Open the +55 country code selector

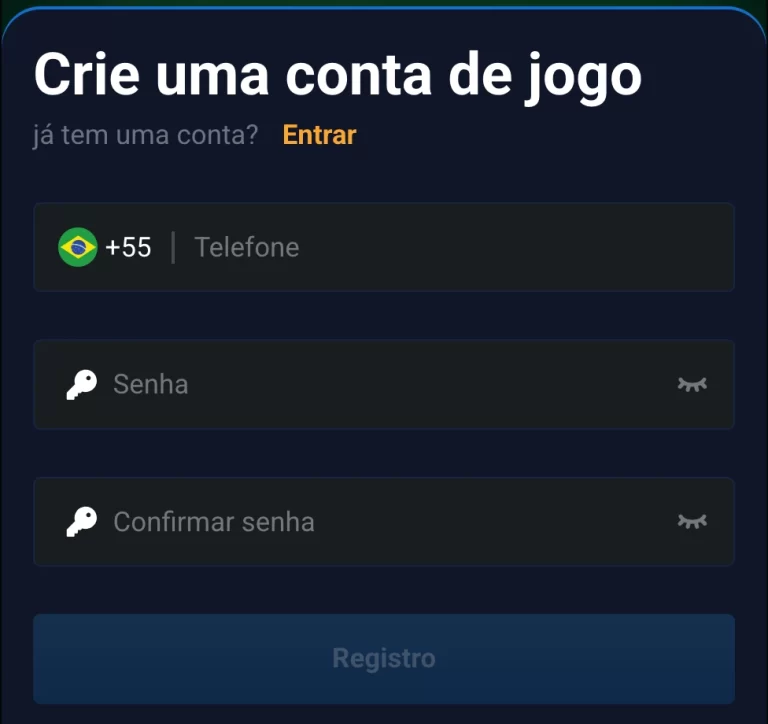pyautogui.click(x=106, y=247)
